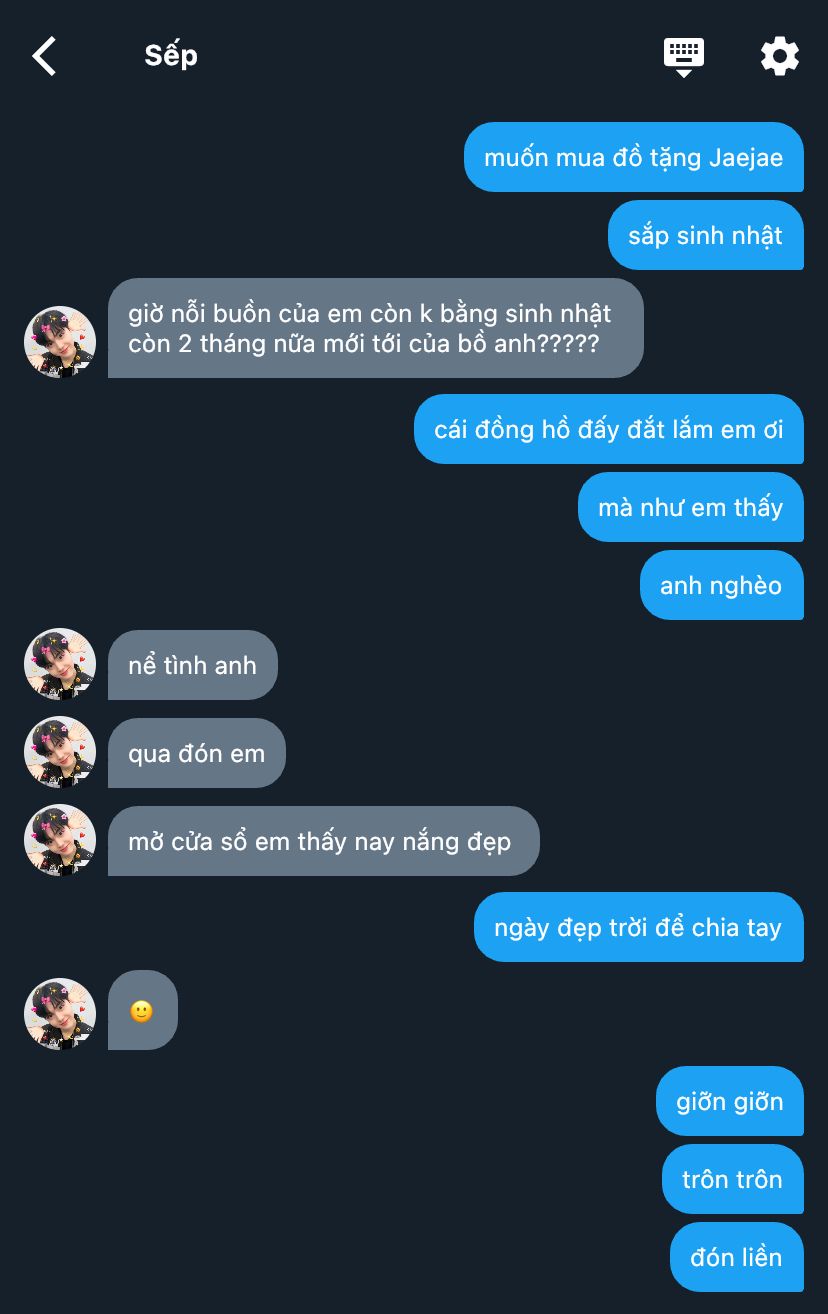This screenshot has height=1314, width=828.
Task: Show the keyboard using the top icon
Action: tap(684, 56)
